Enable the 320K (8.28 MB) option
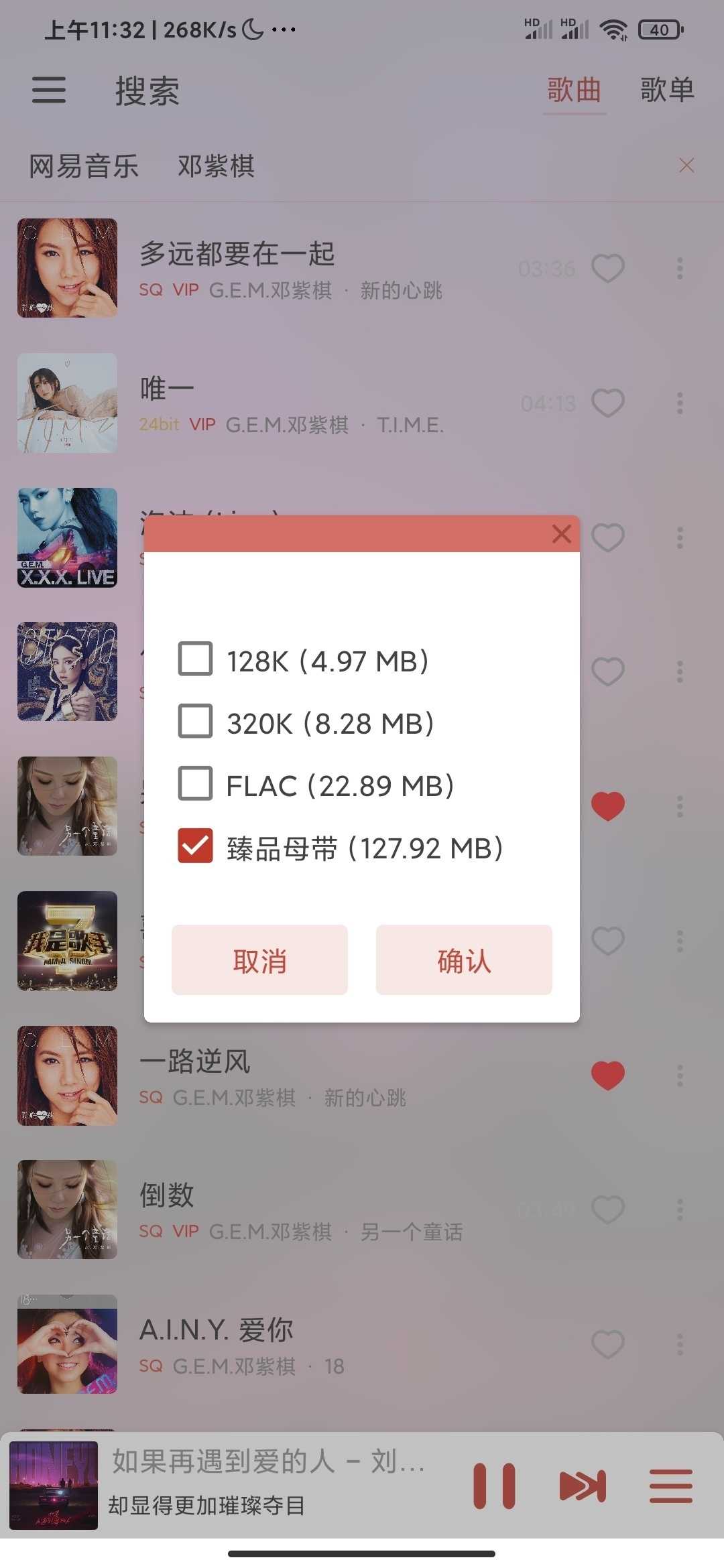 194,722
